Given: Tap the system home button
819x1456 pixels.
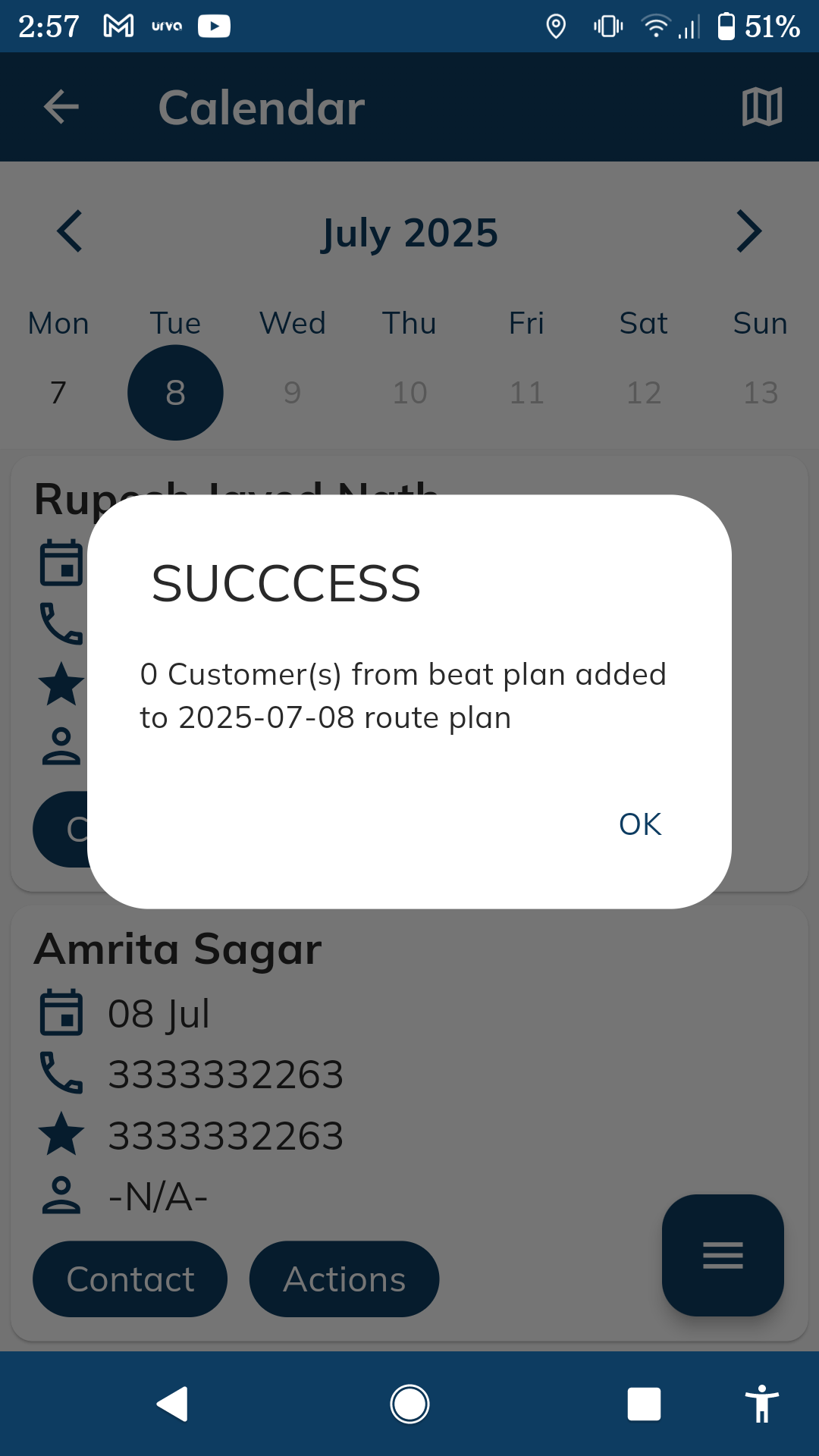Looking at the screenshot, I should (409, 1404).
